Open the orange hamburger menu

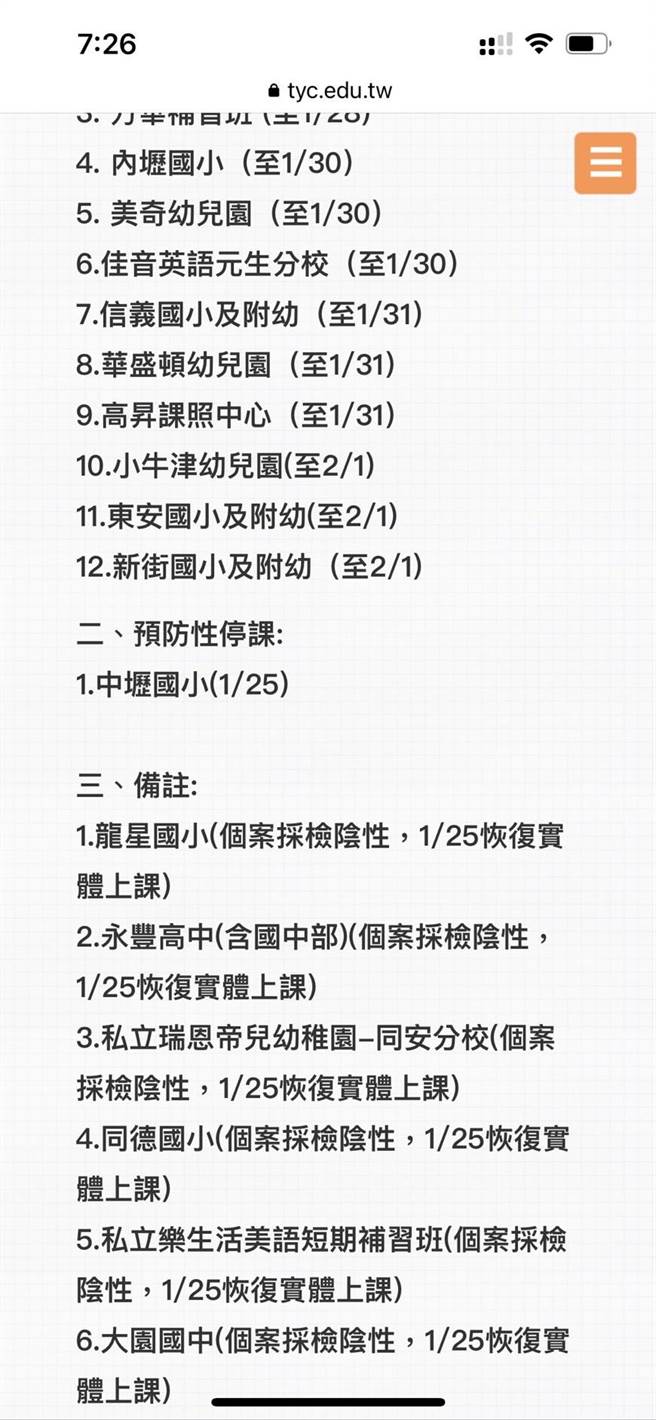pos(605,163)
